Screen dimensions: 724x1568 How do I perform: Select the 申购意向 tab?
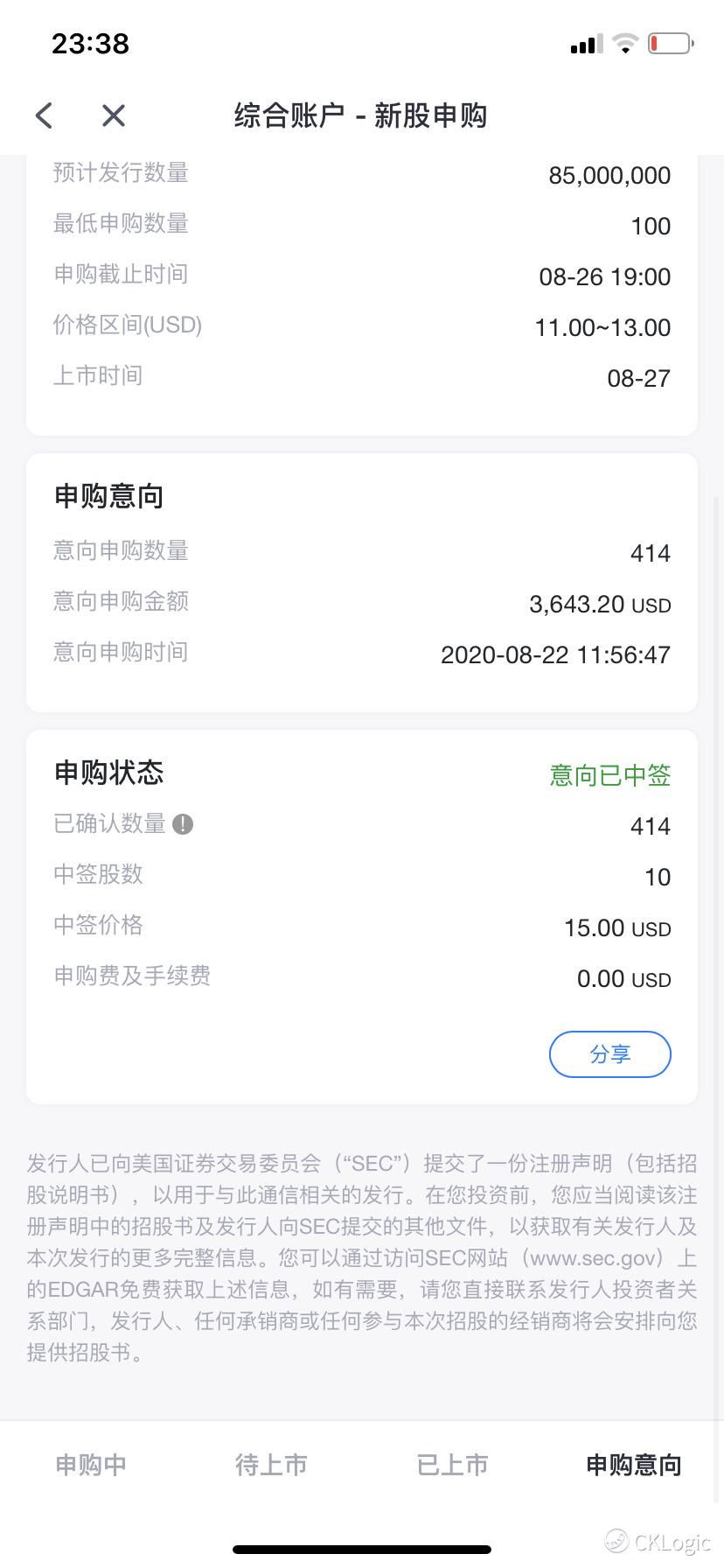click(633, 1465)
